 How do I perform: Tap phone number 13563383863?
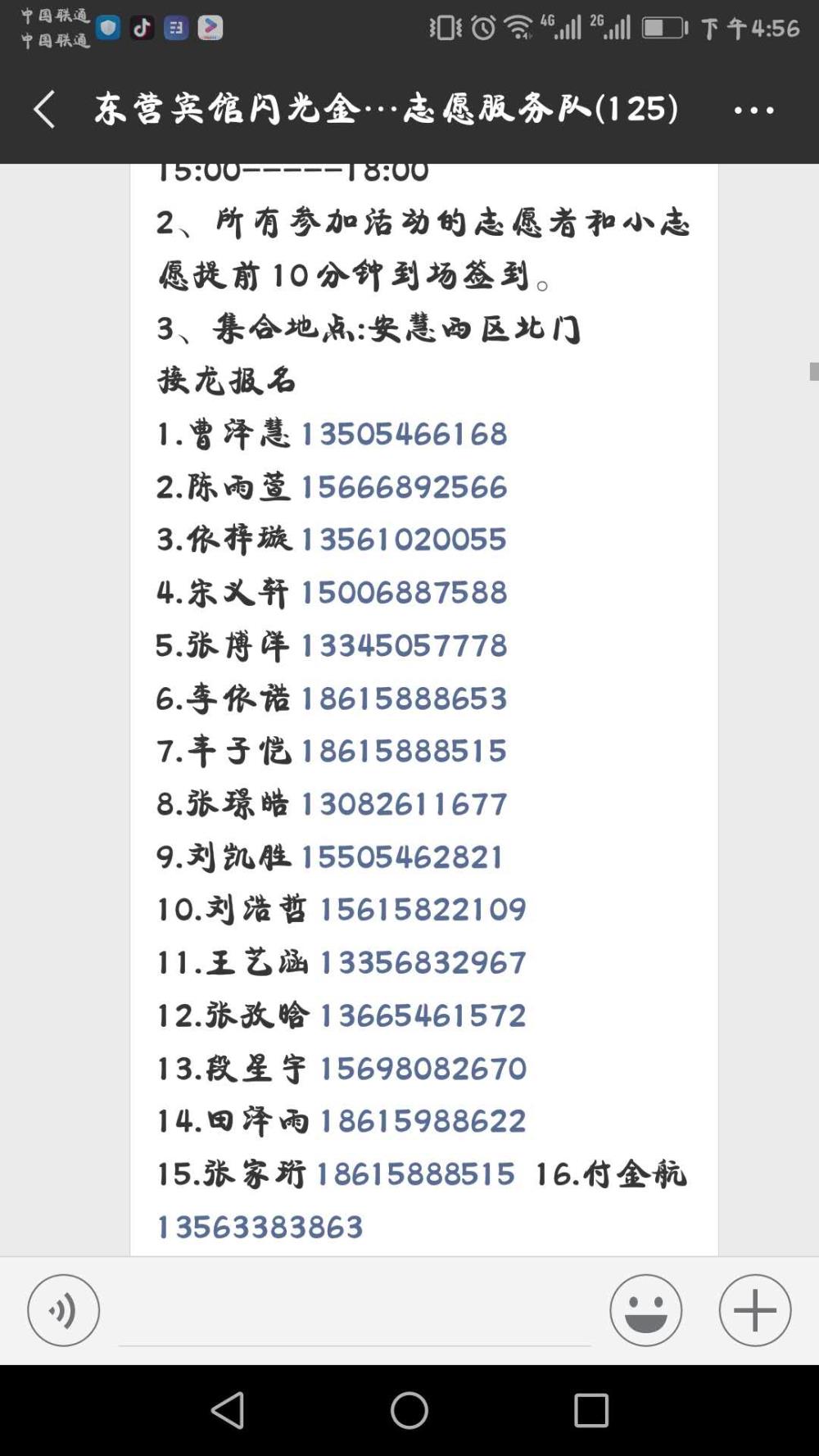click(260, 1228)
